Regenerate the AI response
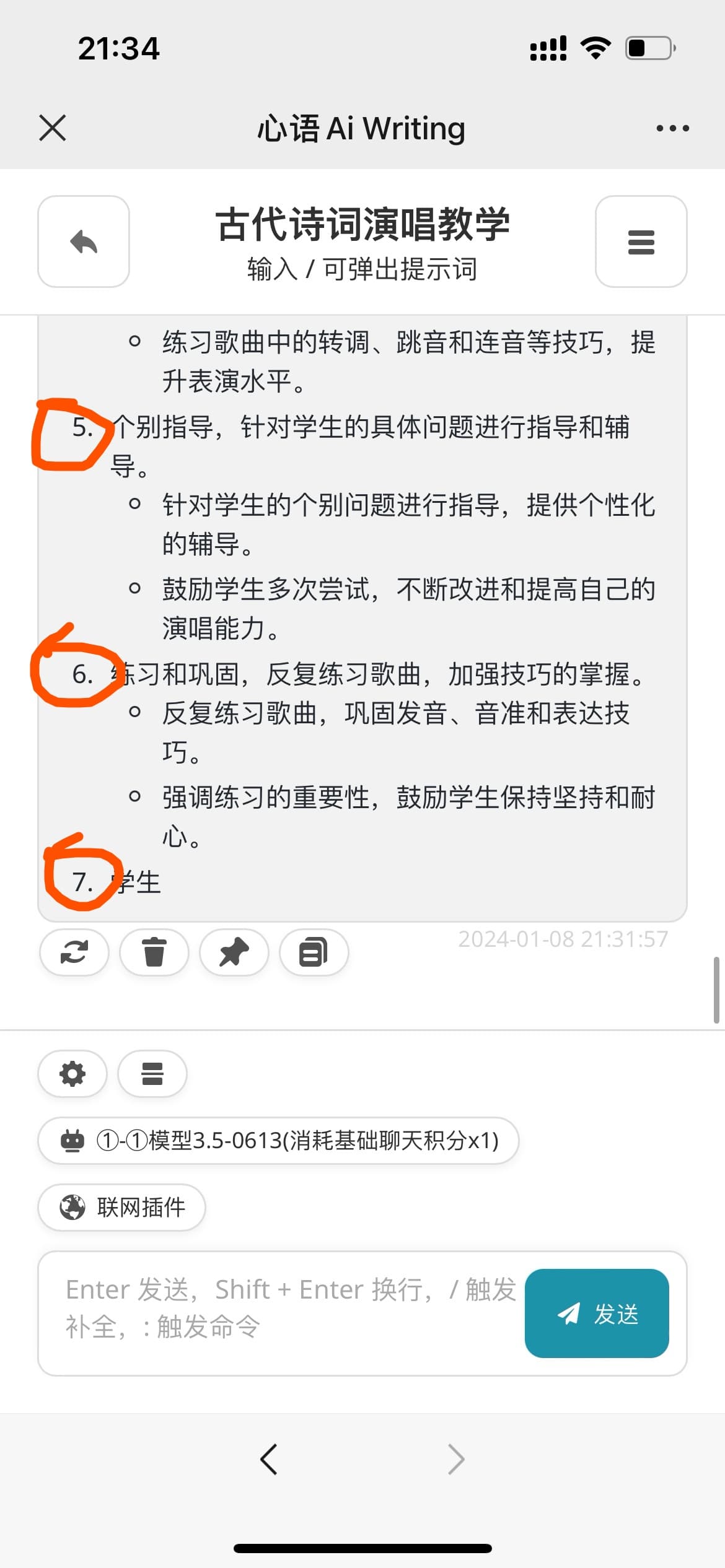 click(74, 952)
